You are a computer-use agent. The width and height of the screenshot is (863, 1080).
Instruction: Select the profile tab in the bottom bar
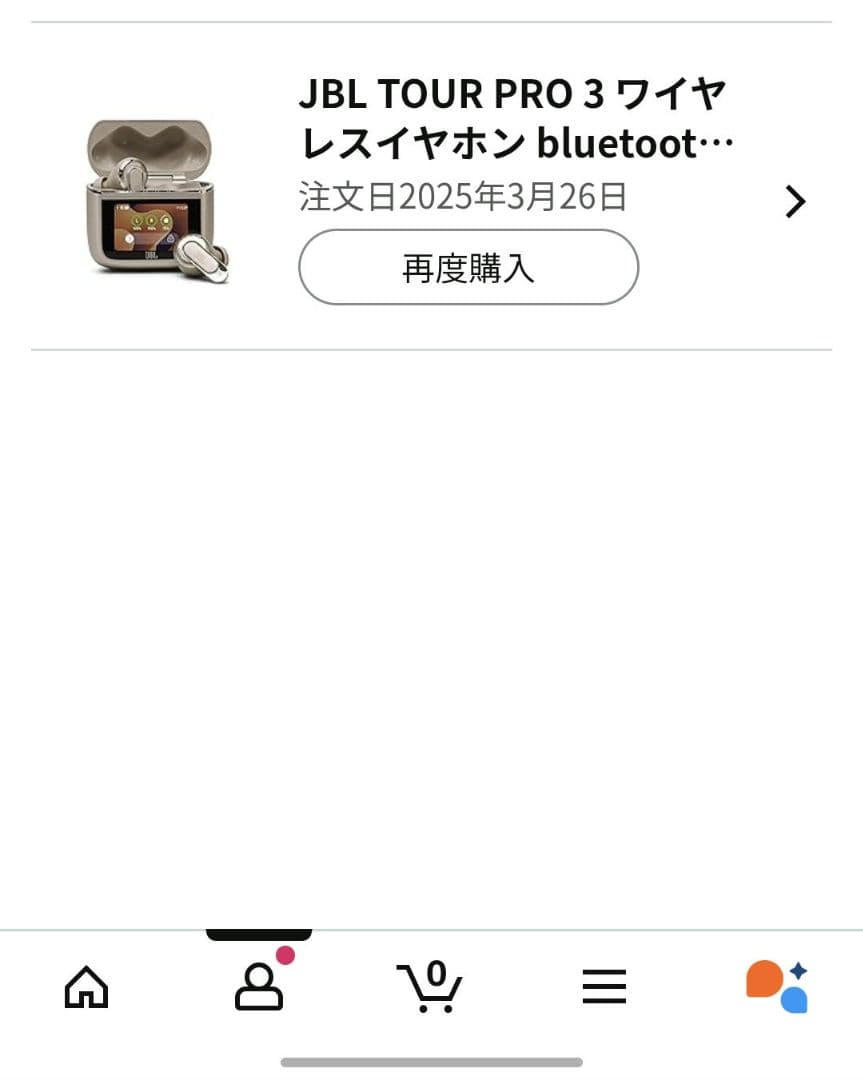click(x=258, y=990)
